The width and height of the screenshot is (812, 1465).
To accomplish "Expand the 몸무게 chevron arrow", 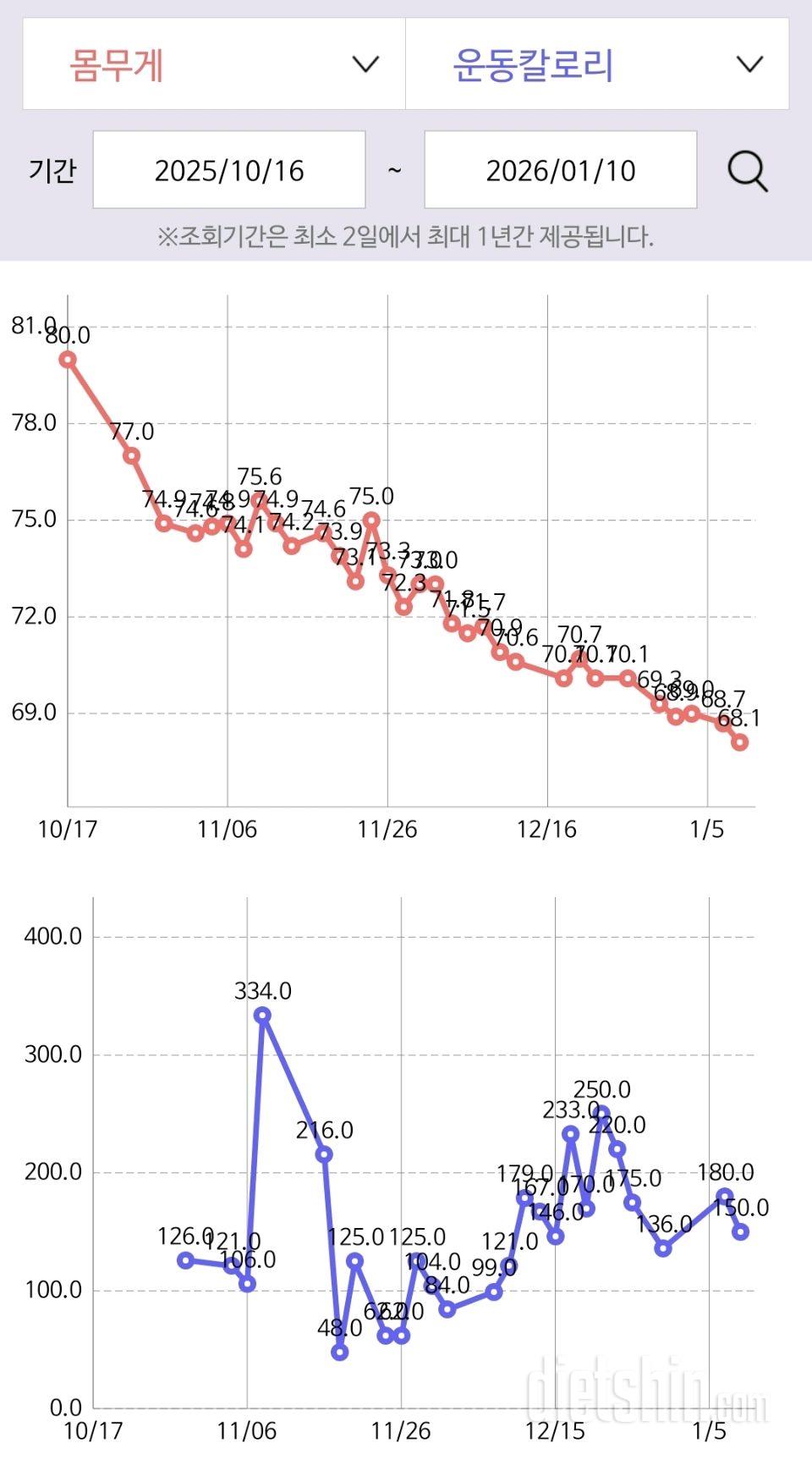I will pyautogui.click(x=365, y=64).
